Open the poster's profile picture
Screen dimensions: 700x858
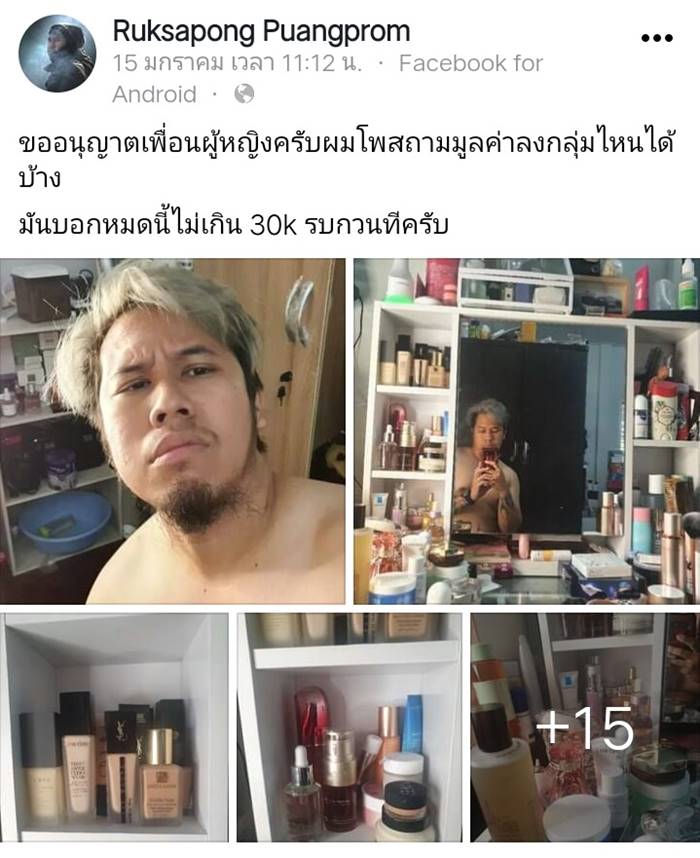coord(57,54)
